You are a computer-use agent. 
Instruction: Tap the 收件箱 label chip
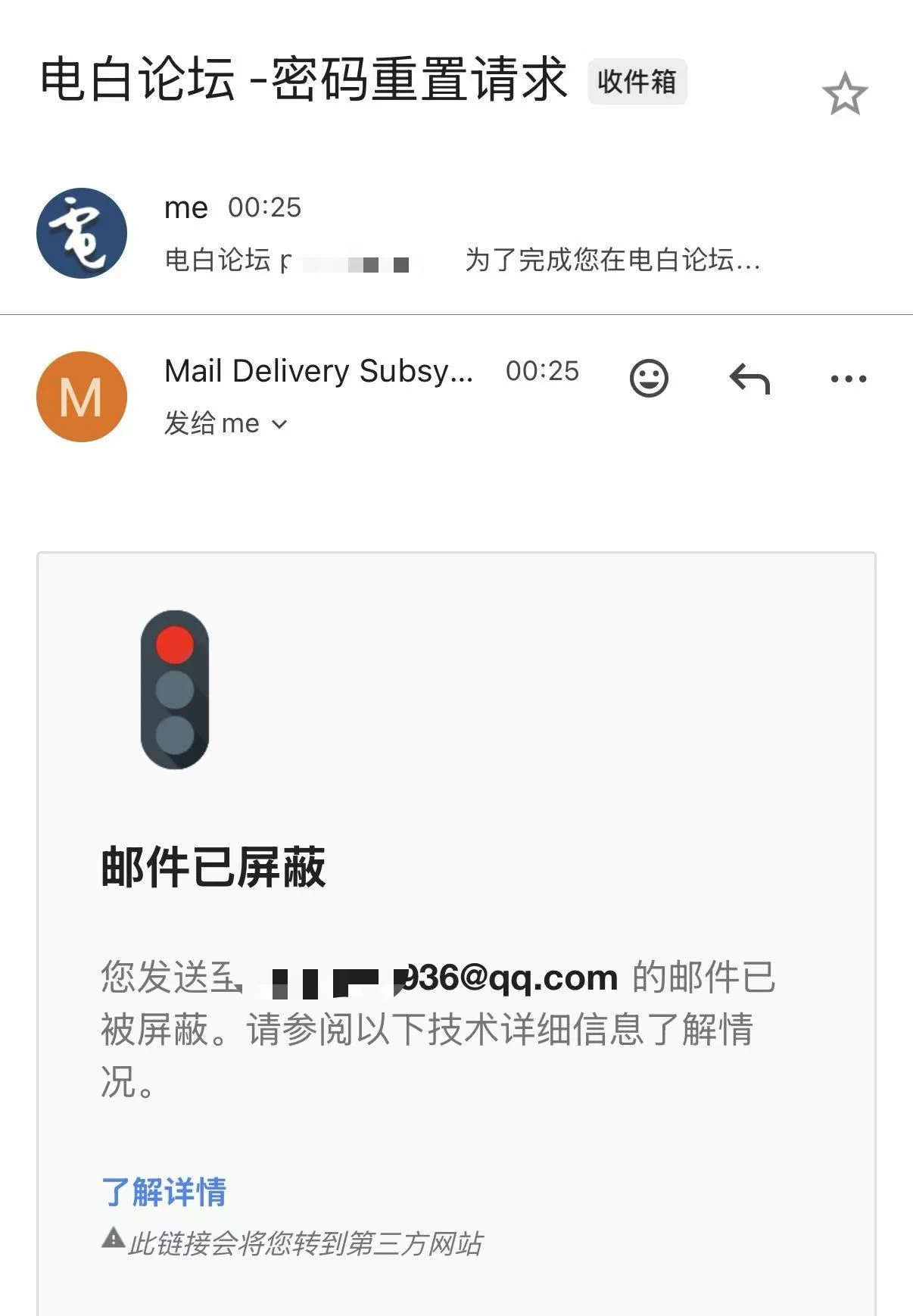(637, 81)
